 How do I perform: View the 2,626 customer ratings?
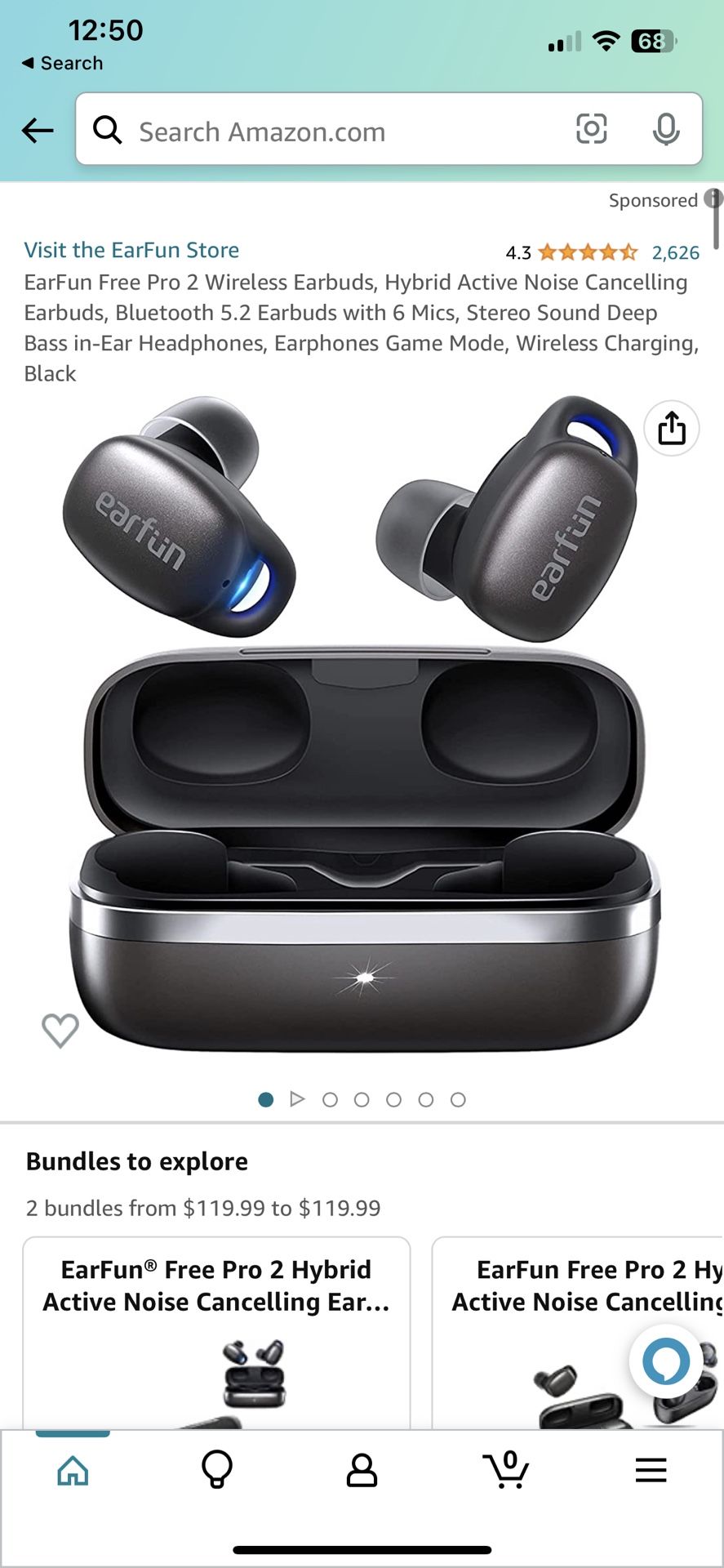674,252
